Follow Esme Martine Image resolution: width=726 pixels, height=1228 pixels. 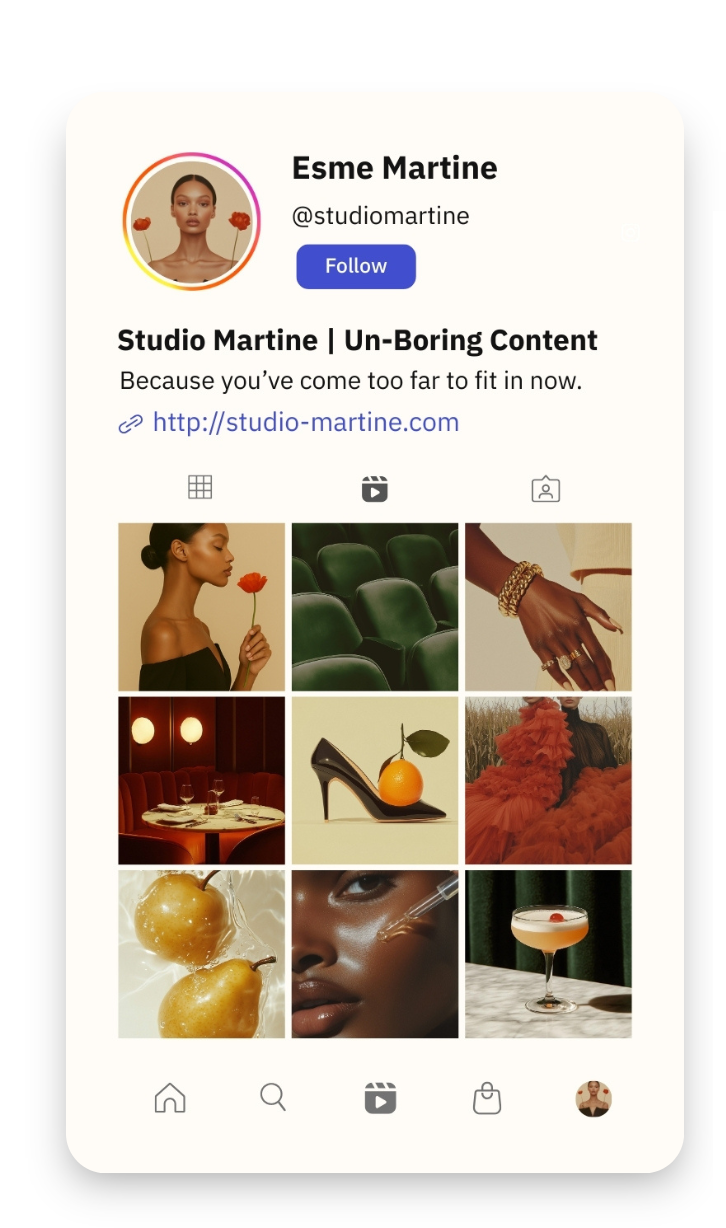[x=355, y=266]
